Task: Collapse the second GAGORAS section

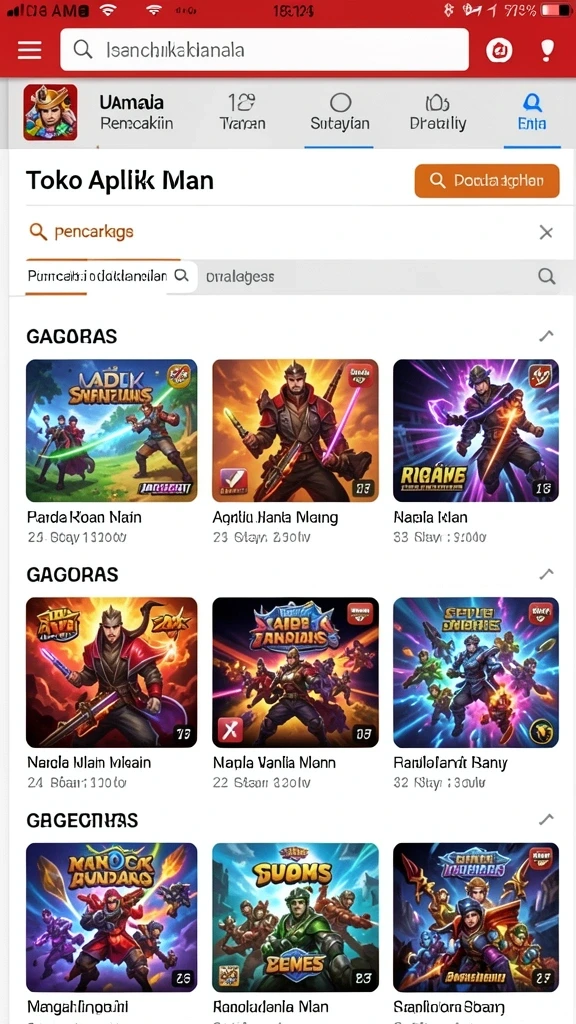Action: click(546, 573)
